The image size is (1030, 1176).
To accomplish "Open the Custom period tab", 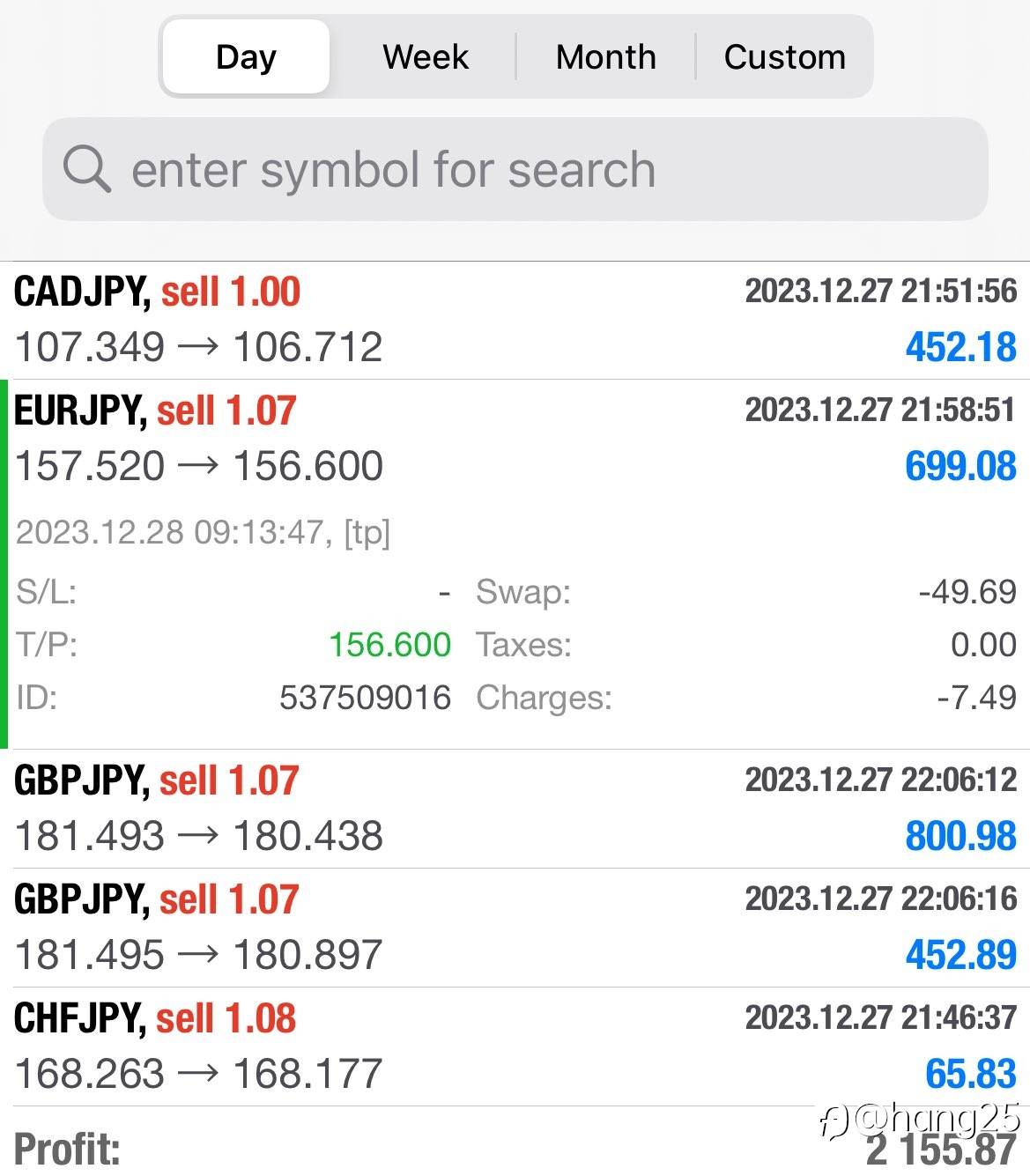I will click(784, 57).
